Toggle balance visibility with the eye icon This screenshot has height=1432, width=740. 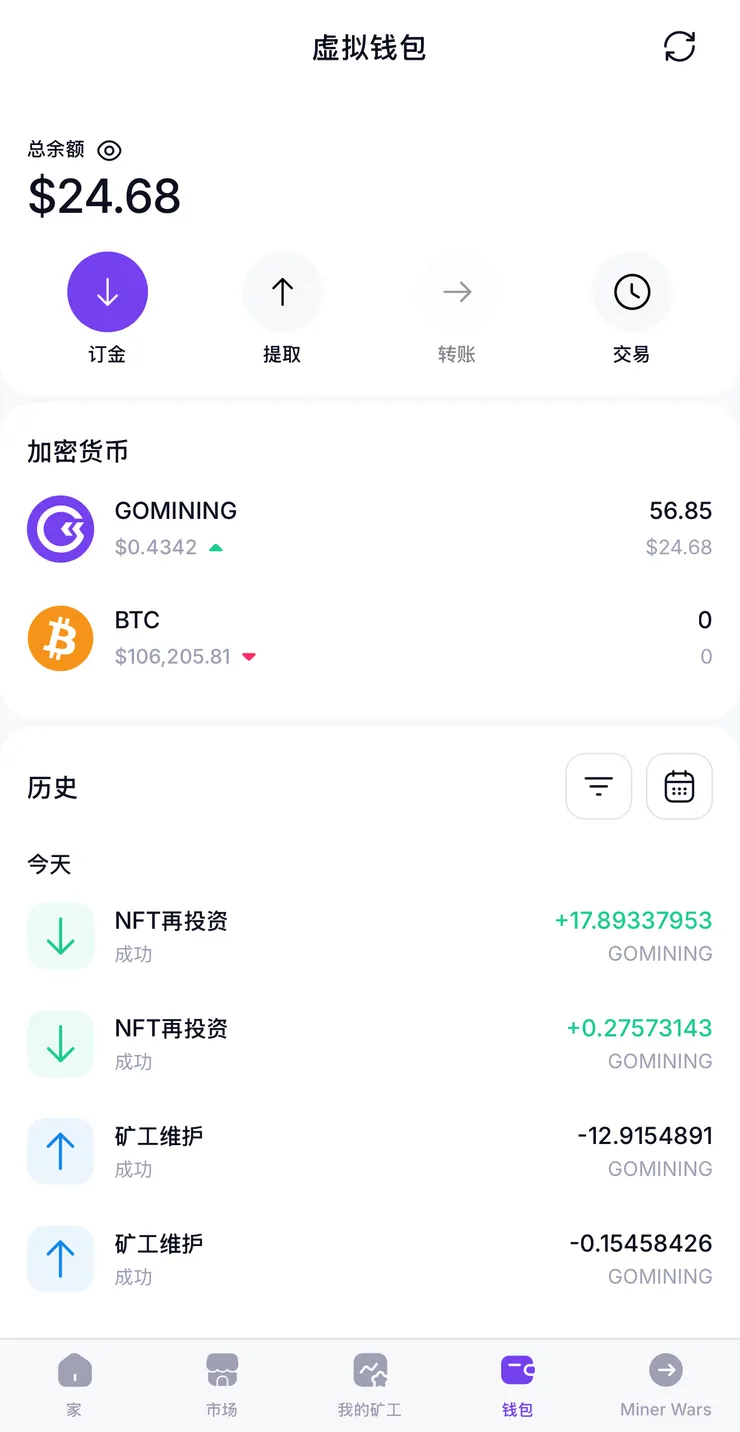point(109,150)
